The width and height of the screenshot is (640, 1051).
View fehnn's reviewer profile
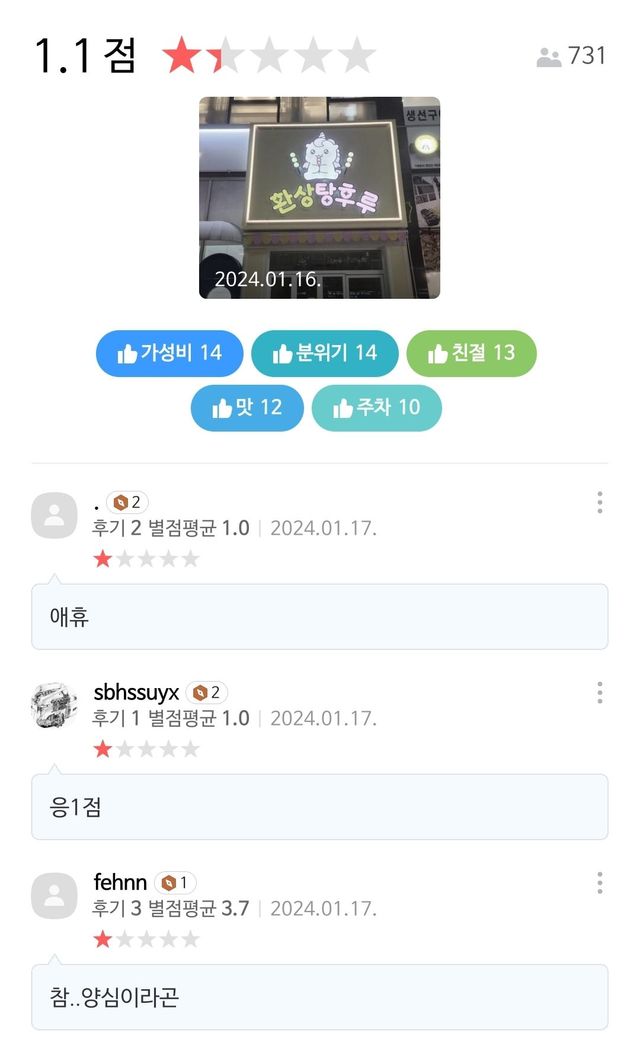click(54, 896)
